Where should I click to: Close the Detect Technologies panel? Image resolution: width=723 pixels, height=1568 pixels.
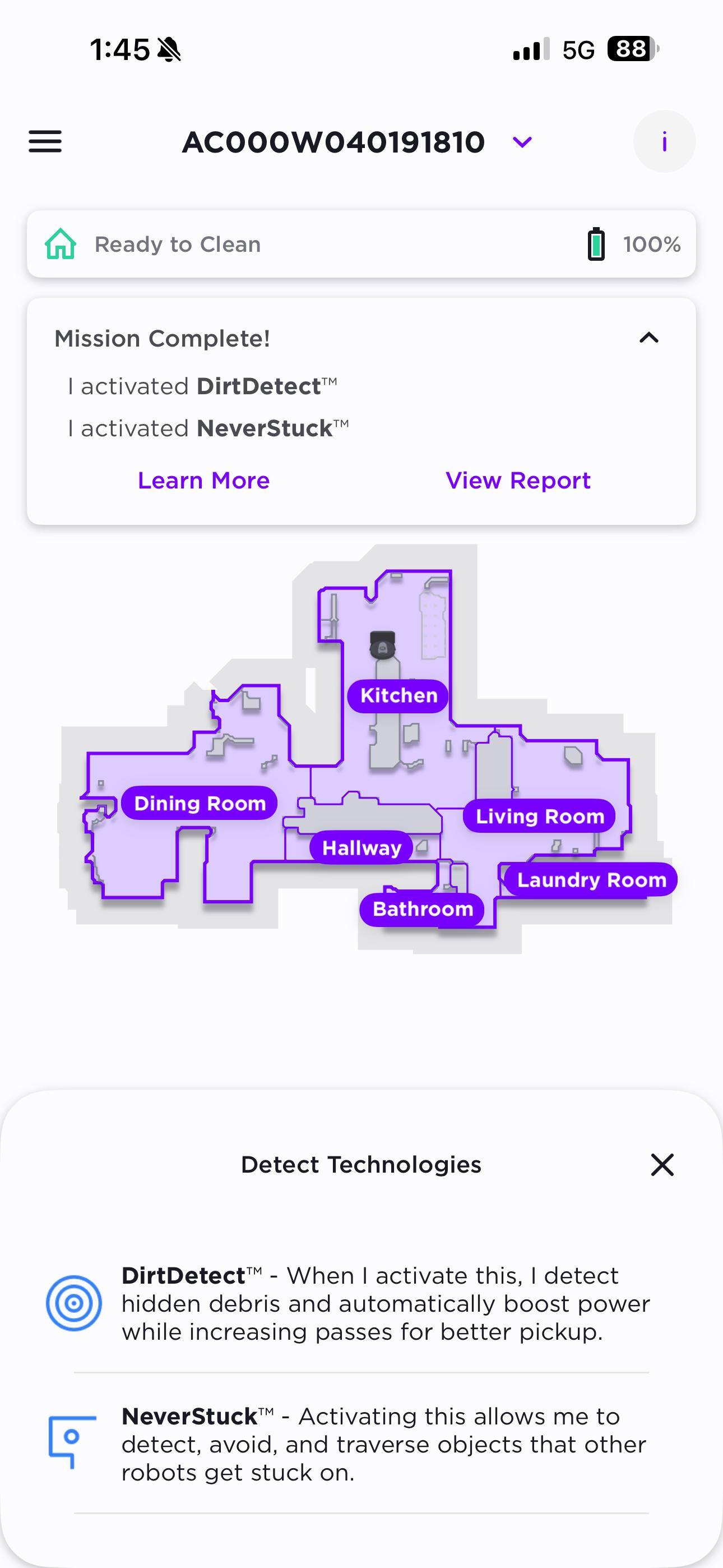(661, 1164)
